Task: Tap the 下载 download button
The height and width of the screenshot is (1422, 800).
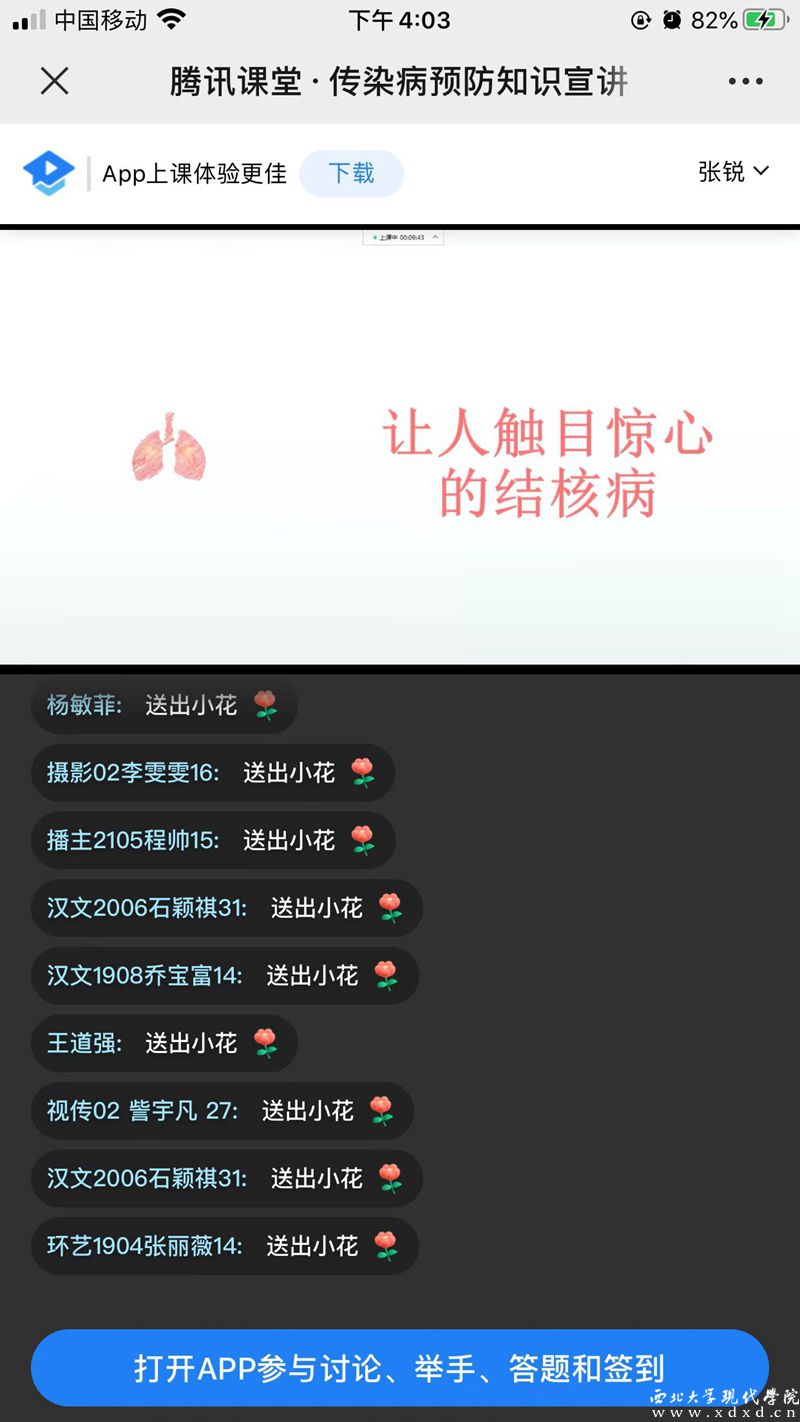Action: 351,174
